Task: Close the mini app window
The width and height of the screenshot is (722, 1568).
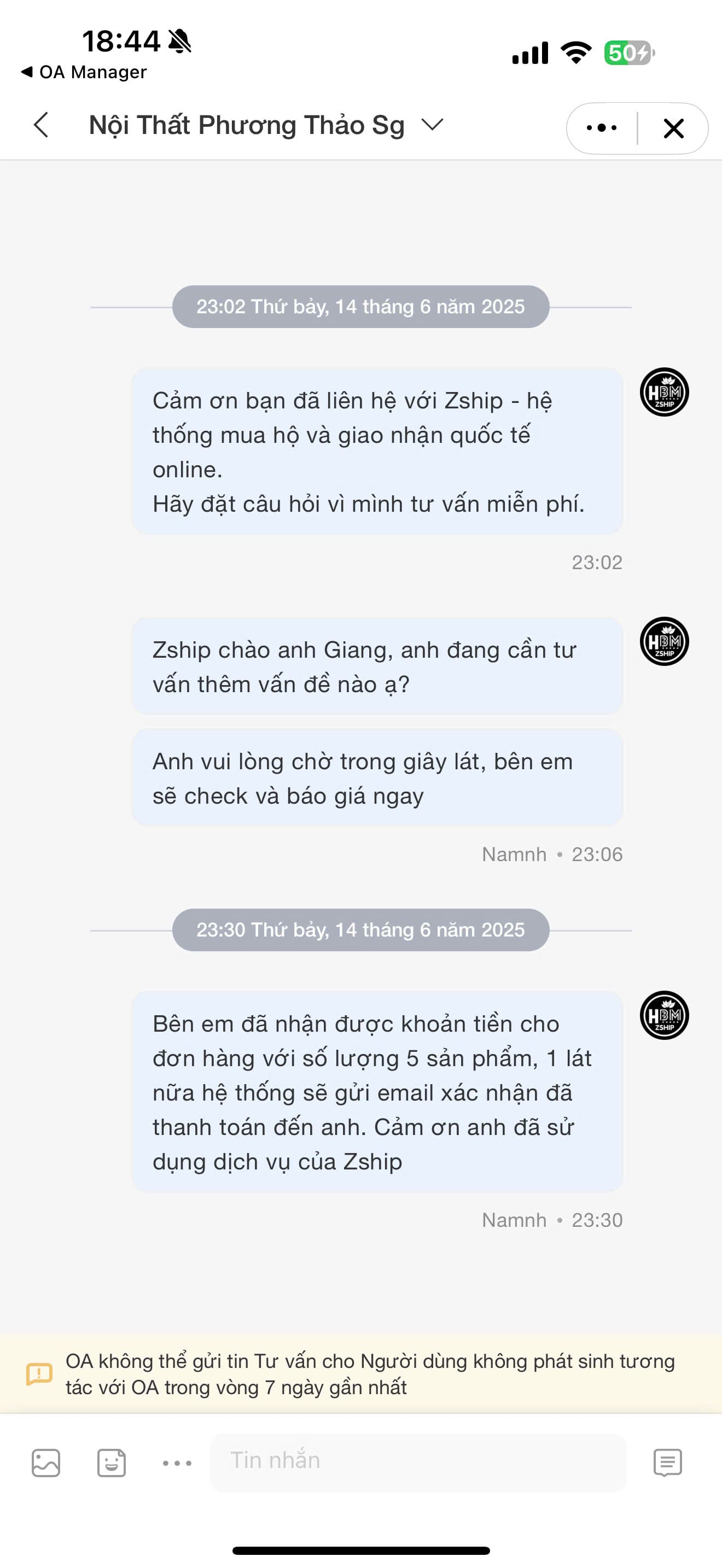Action: click(x=673, y=128)
